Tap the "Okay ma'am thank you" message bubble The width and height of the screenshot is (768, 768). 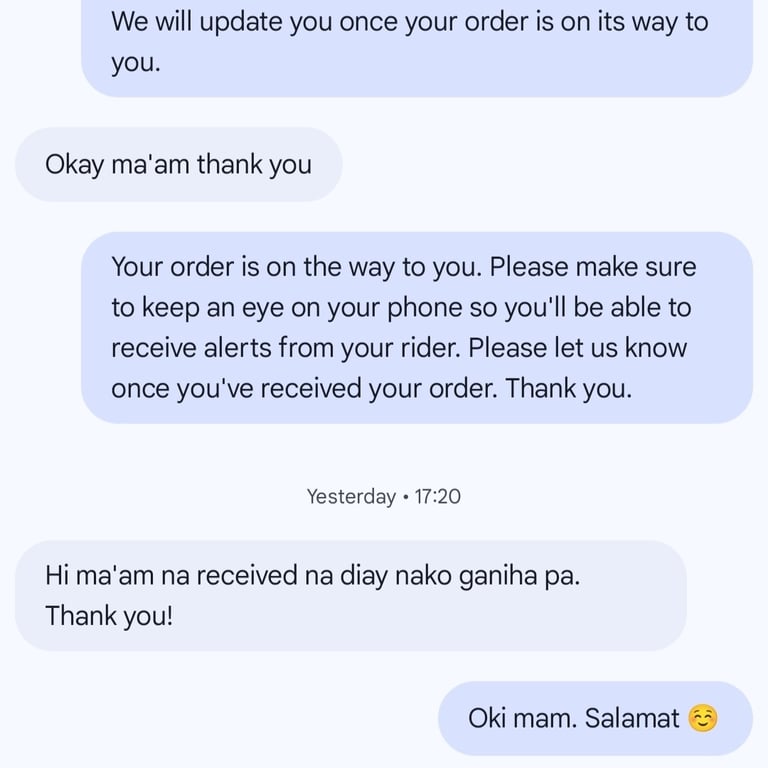[x=178, y=164]
